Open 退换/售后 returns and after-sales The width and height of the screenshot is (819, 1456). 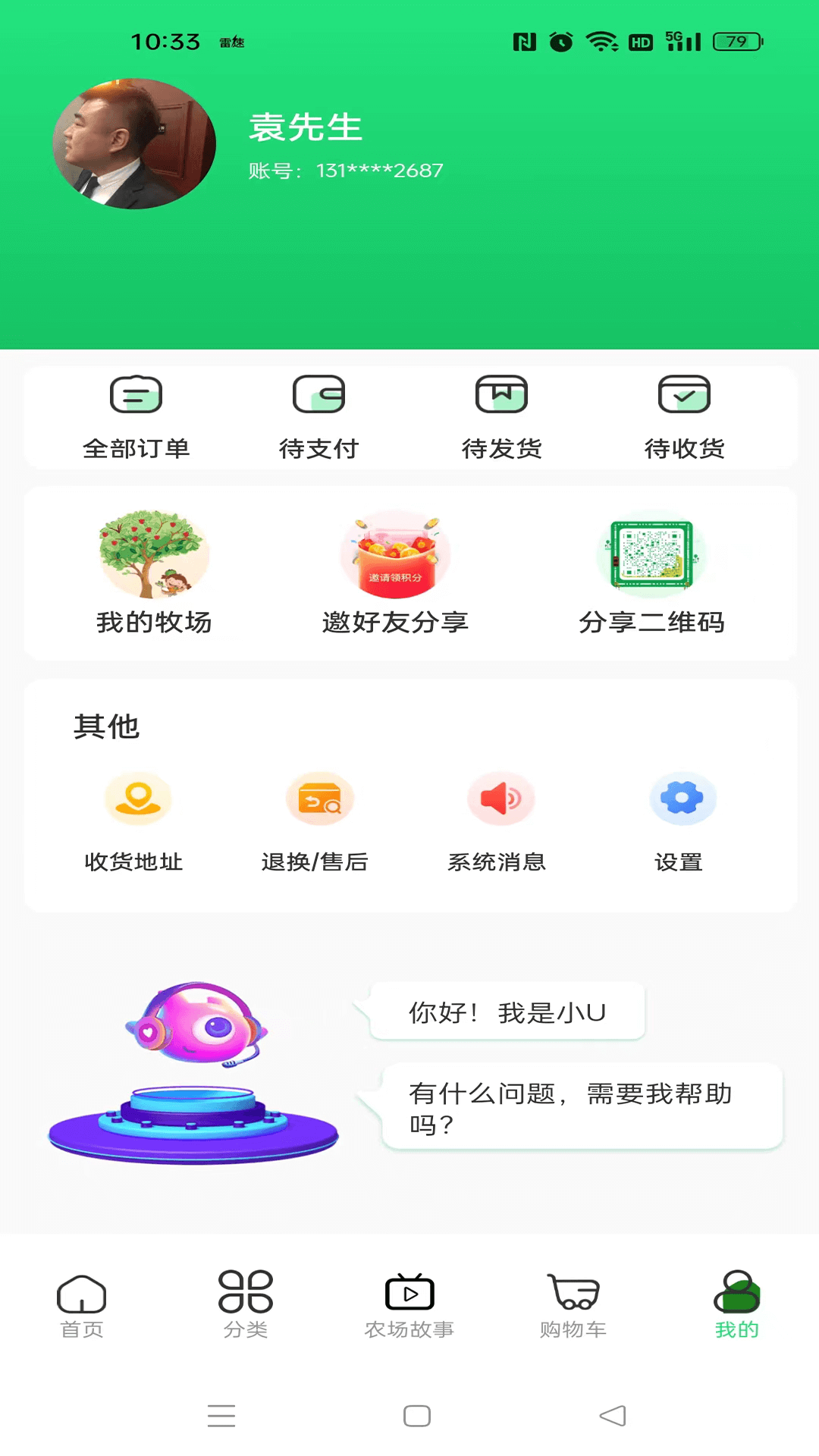(318, 823)
